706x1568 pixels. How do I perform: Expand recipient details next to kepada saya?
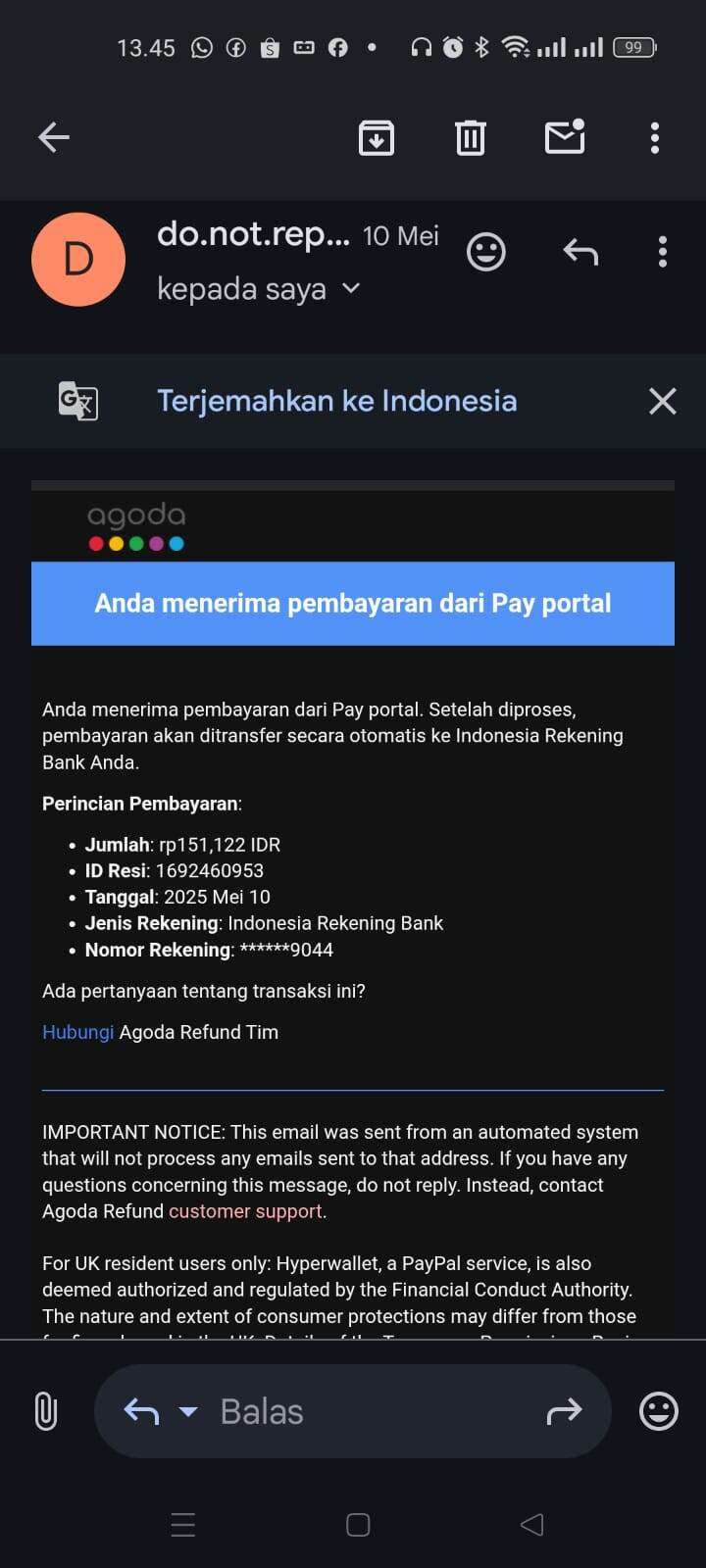351,288
